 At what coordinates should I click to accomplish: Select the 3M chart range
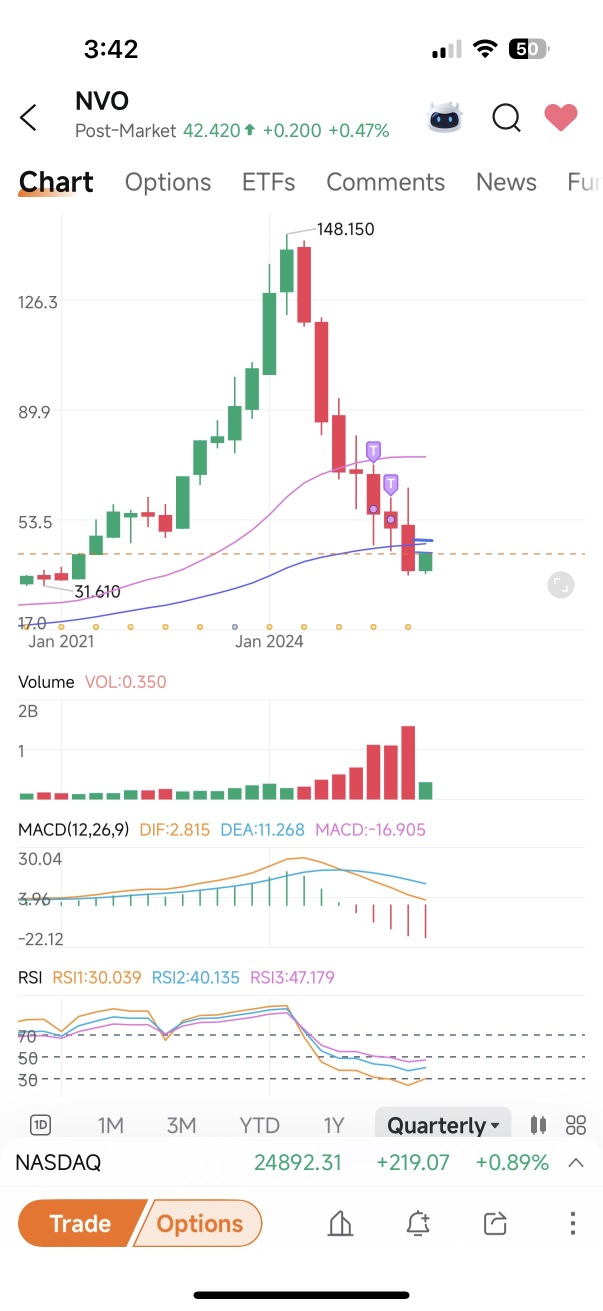(x=181, y=1125)
